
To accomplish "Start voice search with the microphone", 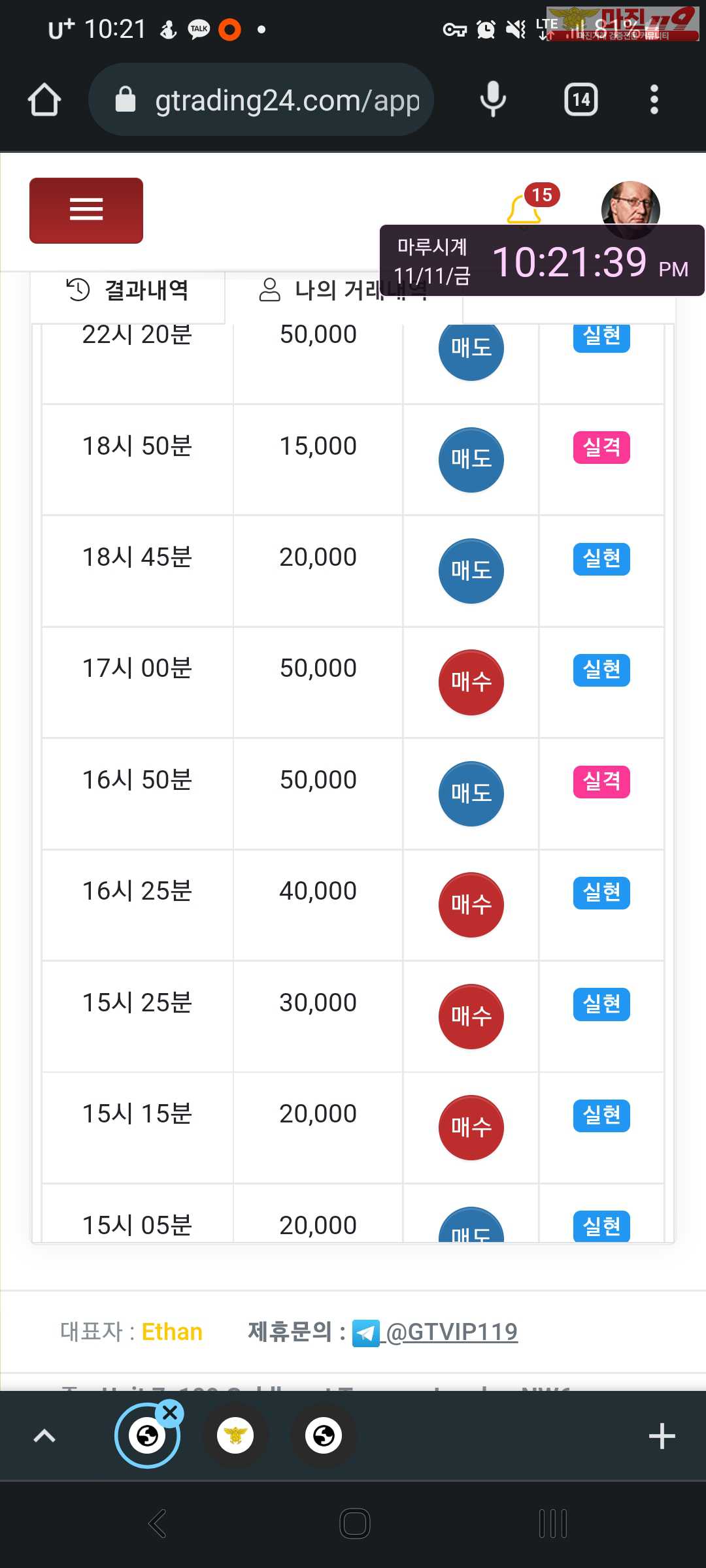I will (x=493, y=99).
